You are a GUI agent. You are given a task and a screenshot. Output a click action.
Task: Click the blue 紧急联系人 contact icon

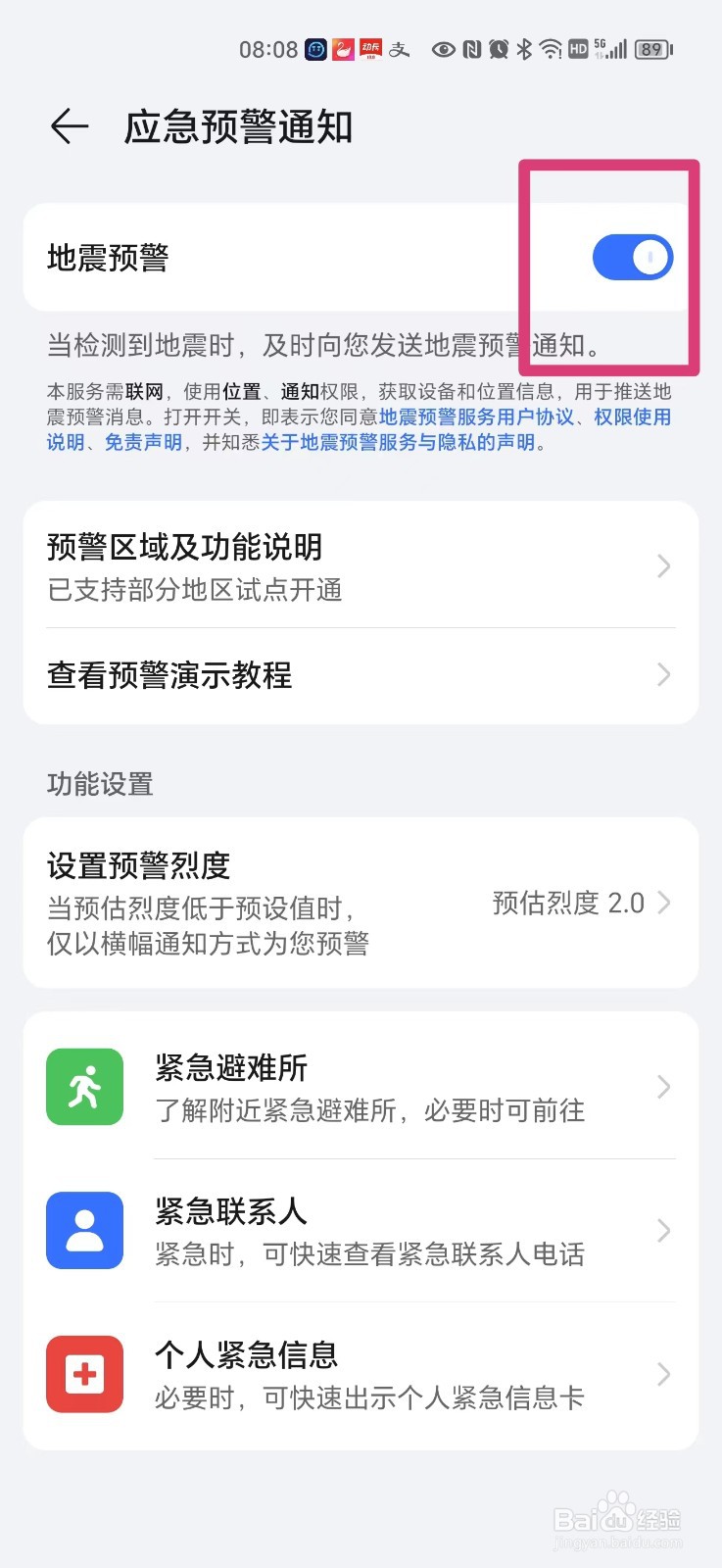pos(84,1230)
